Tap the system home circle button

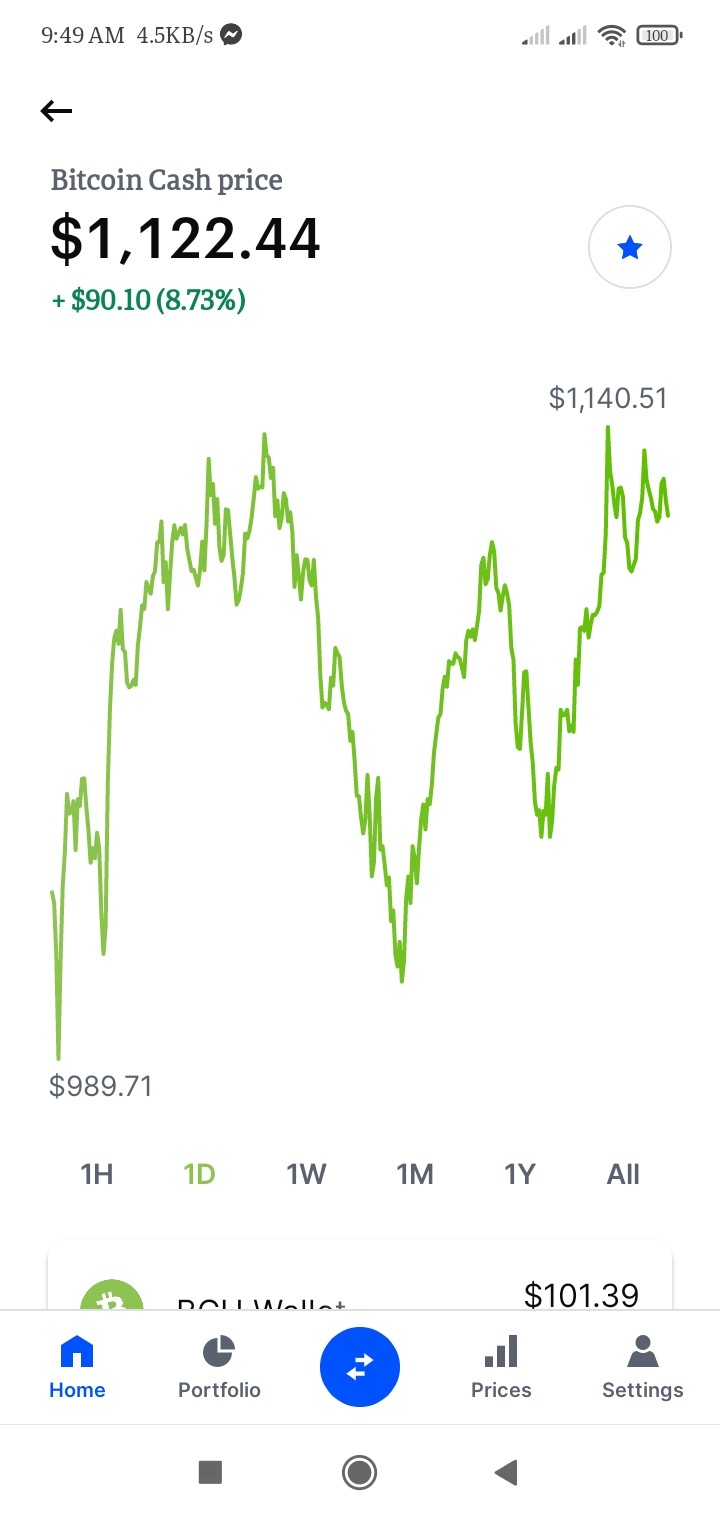(x=359, y=1472)
